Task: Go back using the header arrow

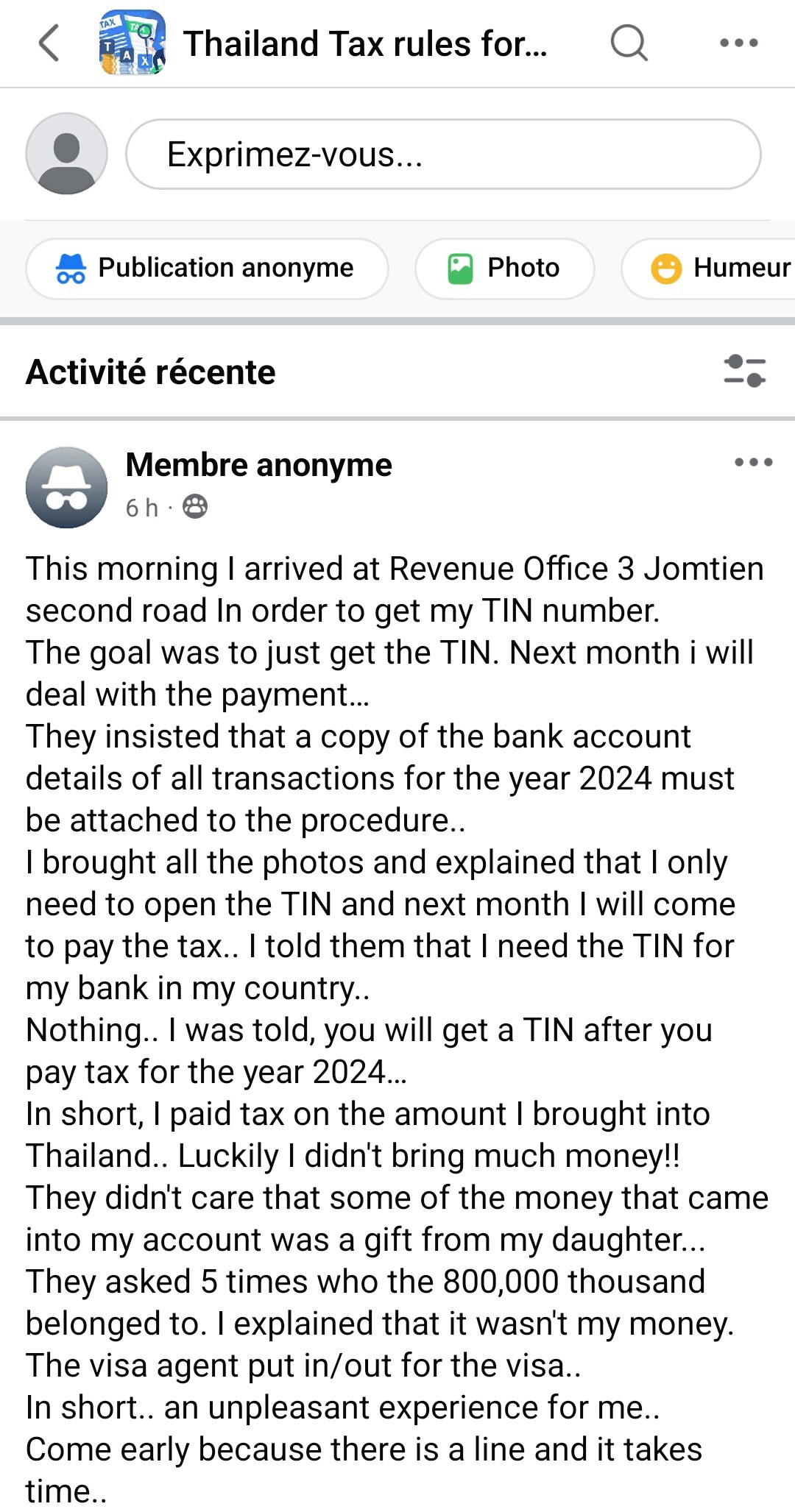Action: click(49, 43)
